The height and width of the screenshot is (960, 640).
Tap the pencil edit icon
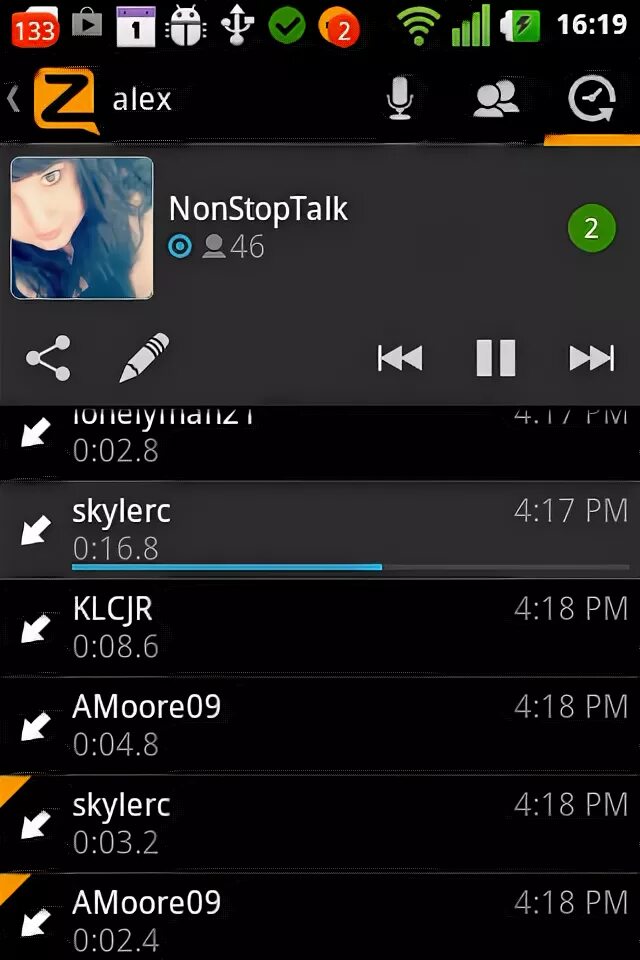tap(144, 358)
